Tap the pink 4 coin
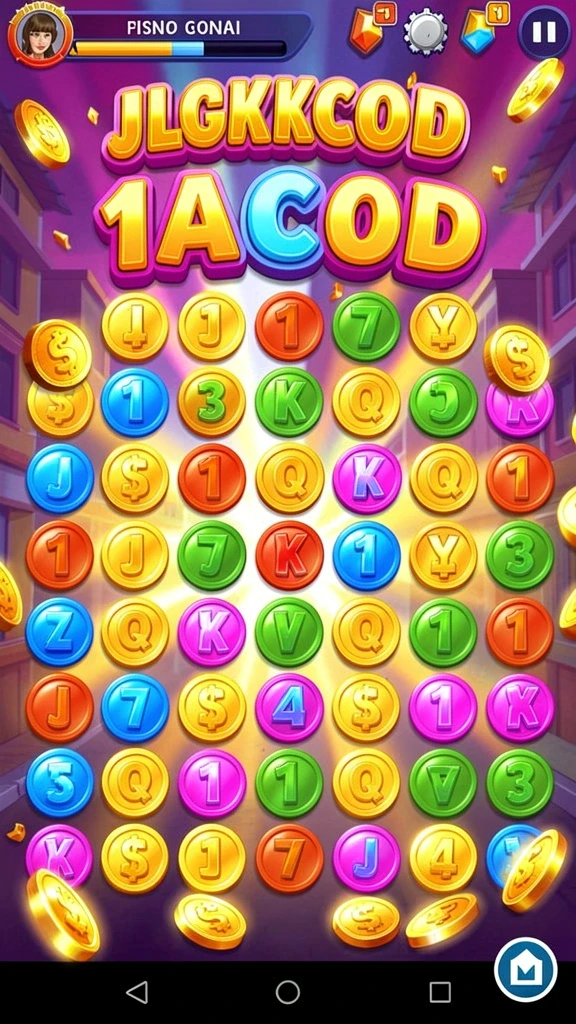This screenshot has width=576, height=1024. point(289,707)
